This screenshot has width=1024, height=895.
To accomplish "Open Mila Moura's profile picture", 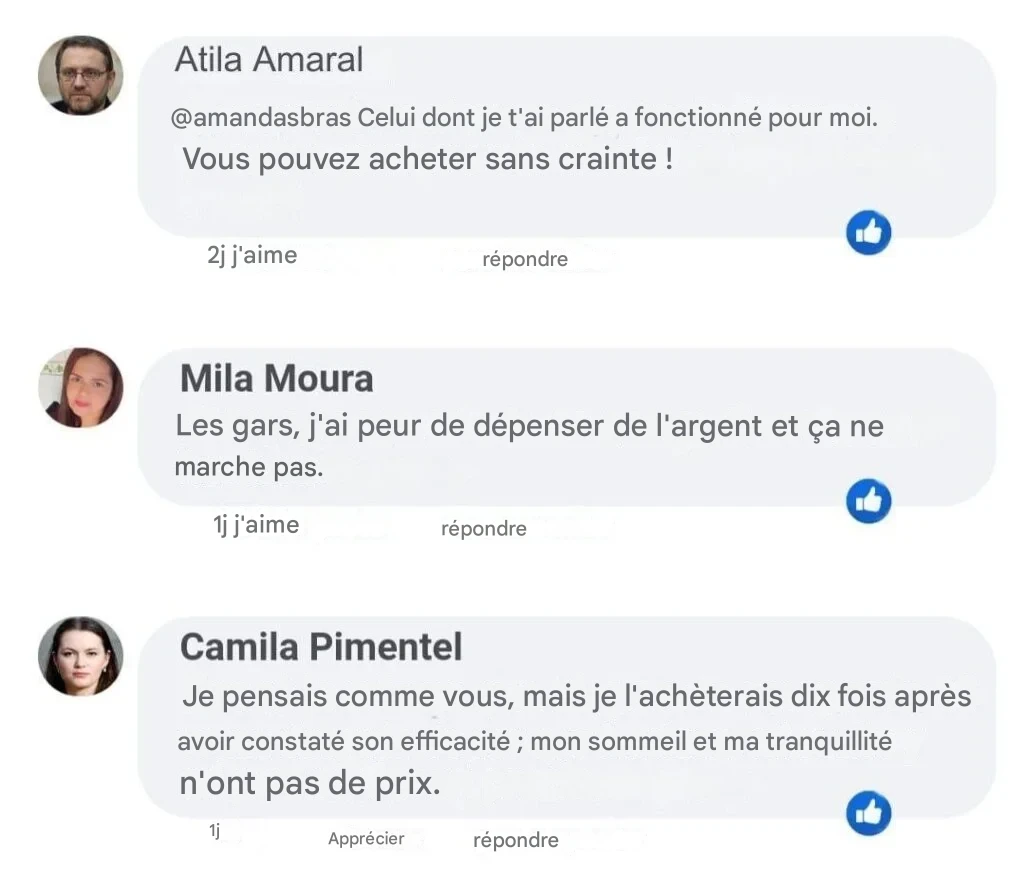I will pos(80,388).
